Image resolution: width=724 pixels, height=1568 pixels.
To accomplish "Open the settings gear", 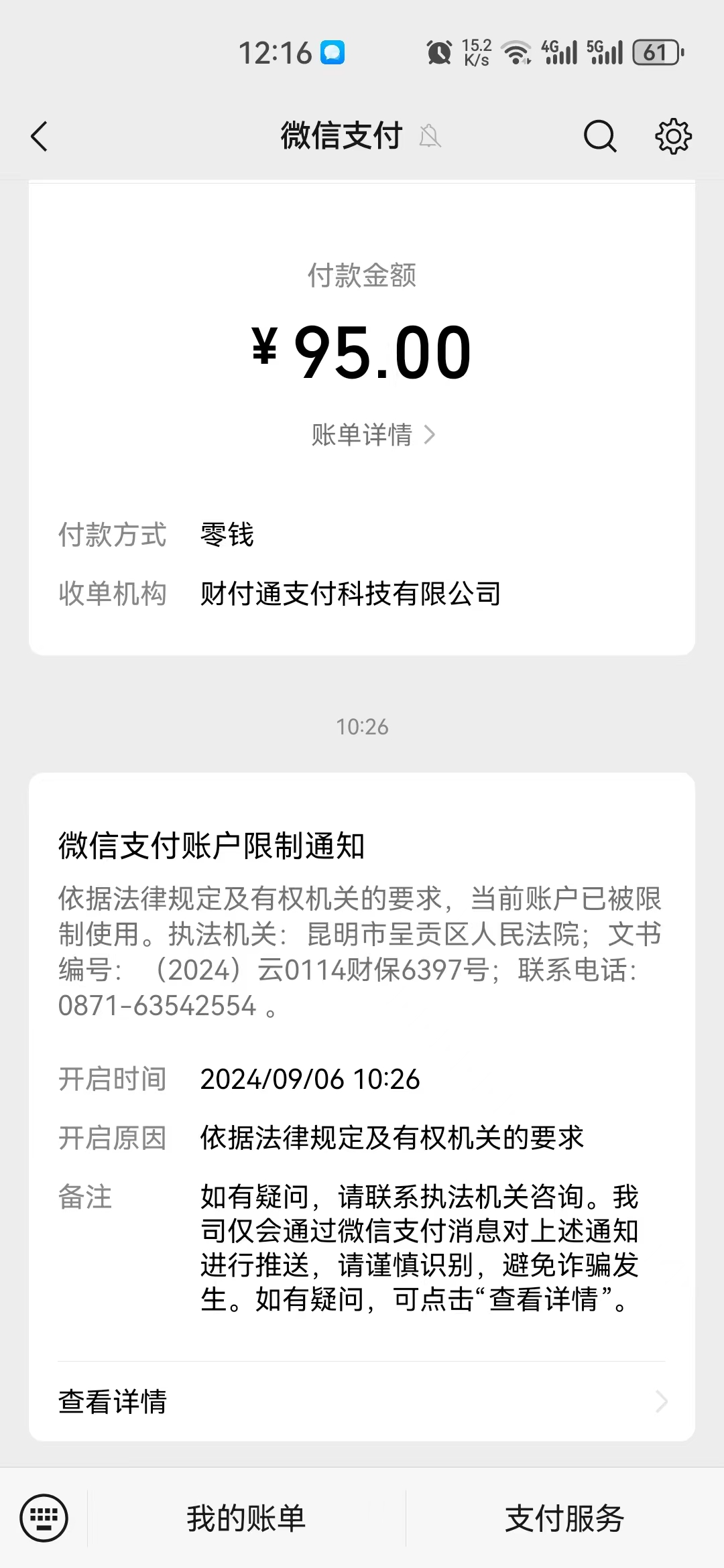I will 672,137.
